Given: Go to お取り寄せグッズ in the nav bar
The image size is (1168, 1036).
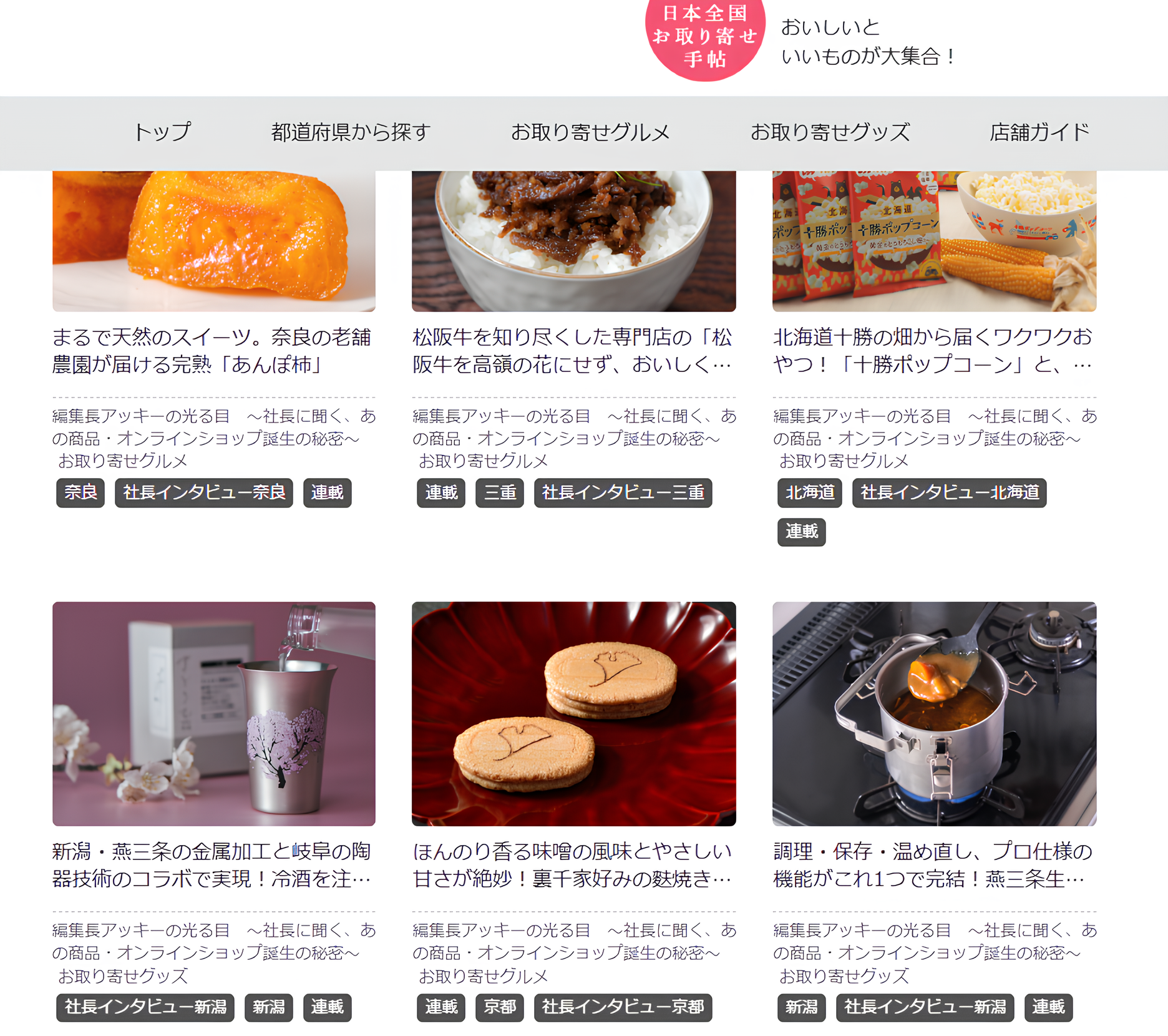Looking at the screenshot, I should click(x=830, y=132).
